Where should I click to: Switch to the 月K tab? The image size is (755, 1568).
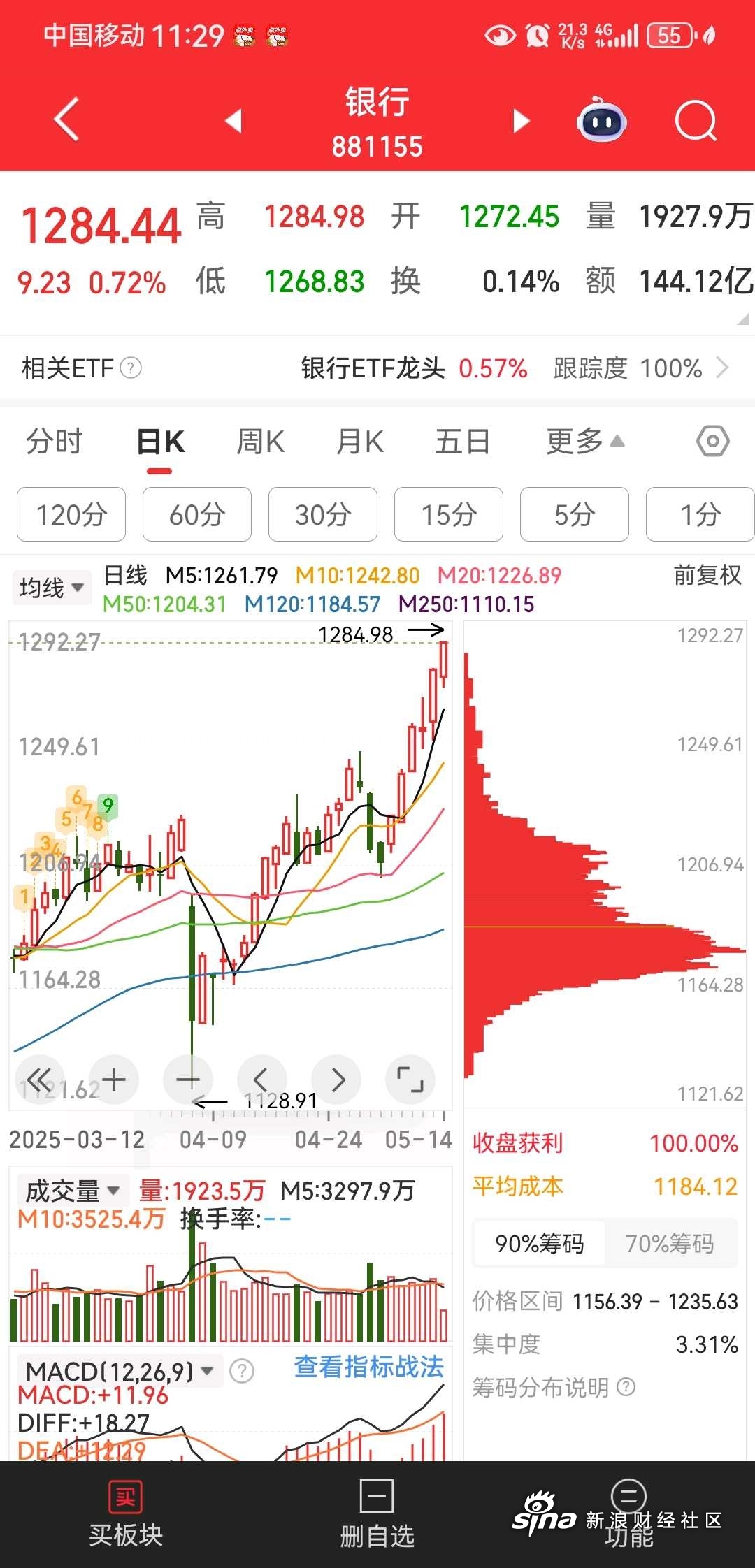360,442
